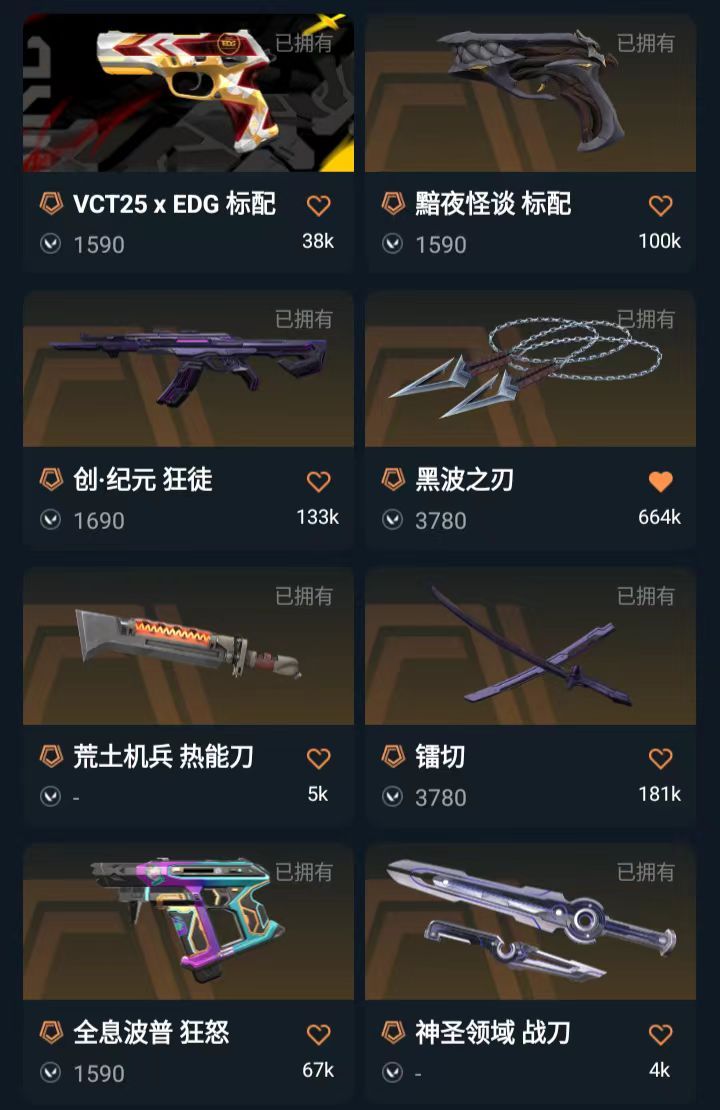Favorite the 黯夜怪谈 标配 skin
Image resolution: width=720 pixels, height=1110 pixels.
click(x=660, y=206)
